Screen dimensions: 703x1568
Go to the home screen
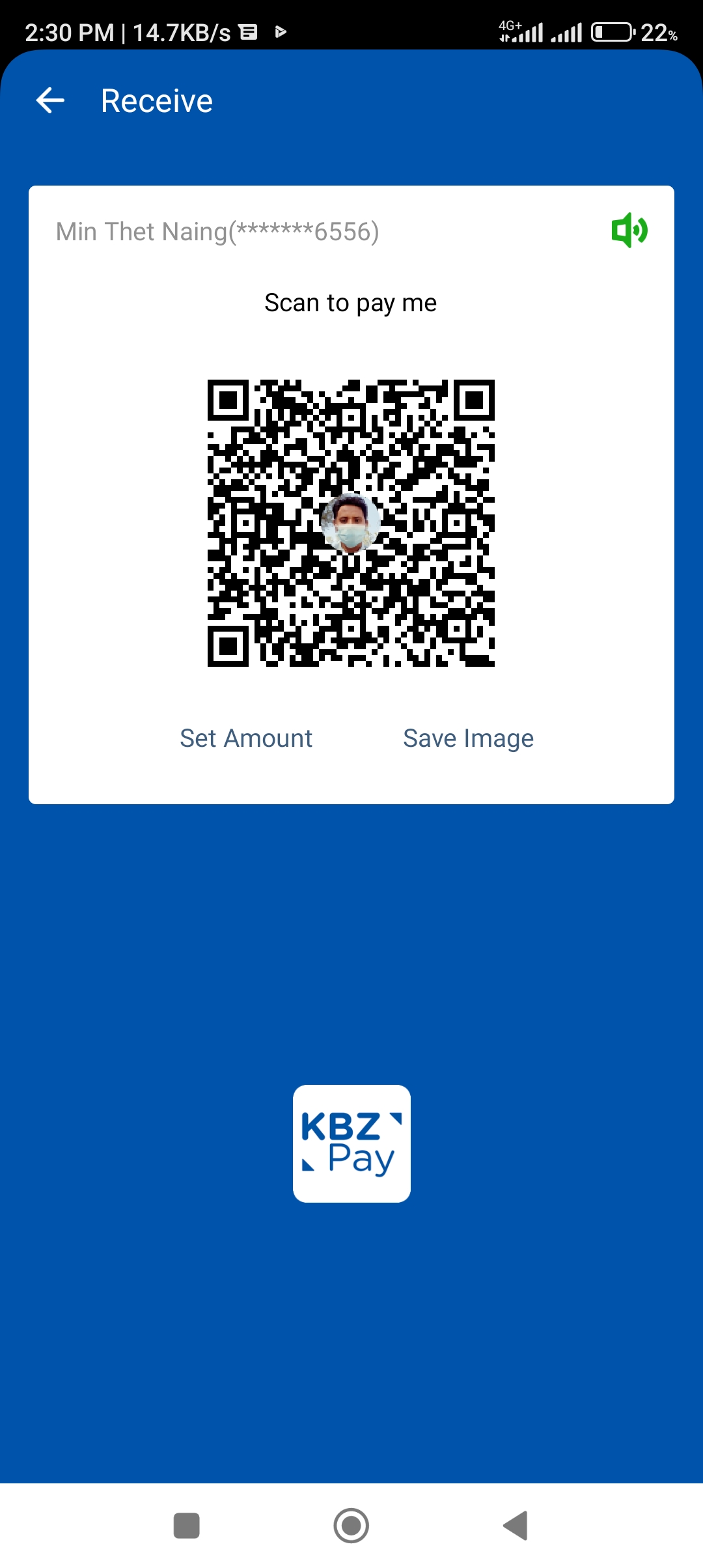pyautogui.click(x=351, y=1526)
